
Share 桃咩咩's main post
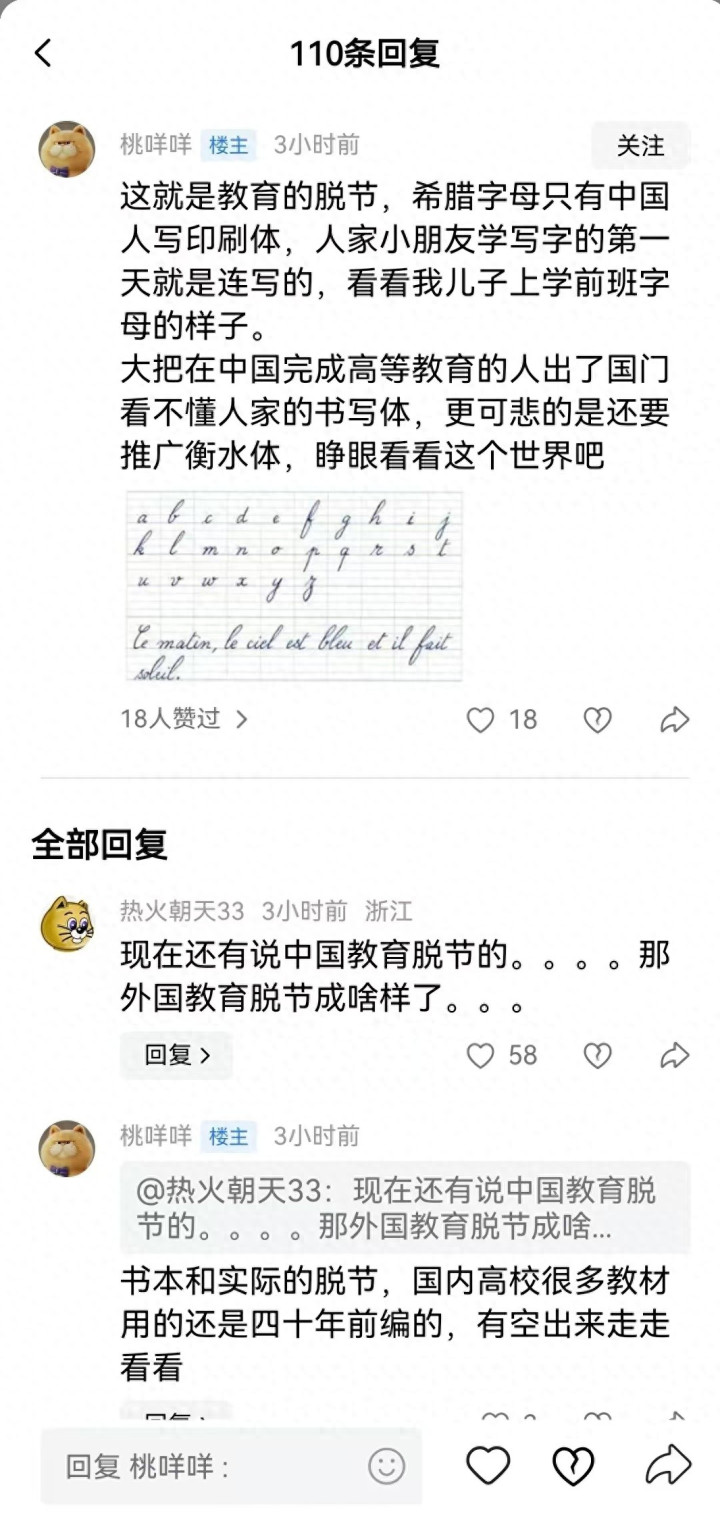675,719
